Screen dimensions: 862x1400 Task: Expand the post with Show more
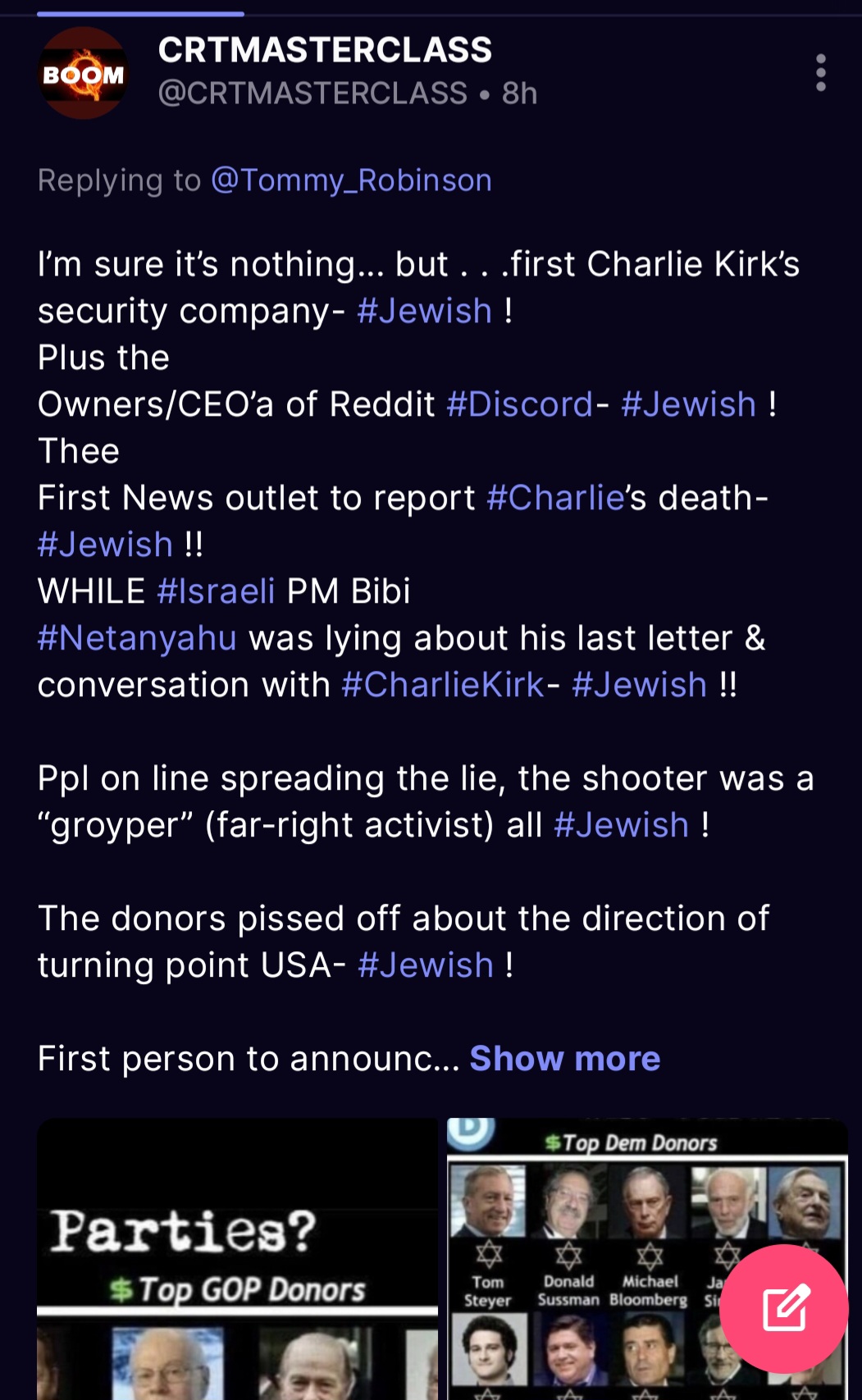[564, 1058]
